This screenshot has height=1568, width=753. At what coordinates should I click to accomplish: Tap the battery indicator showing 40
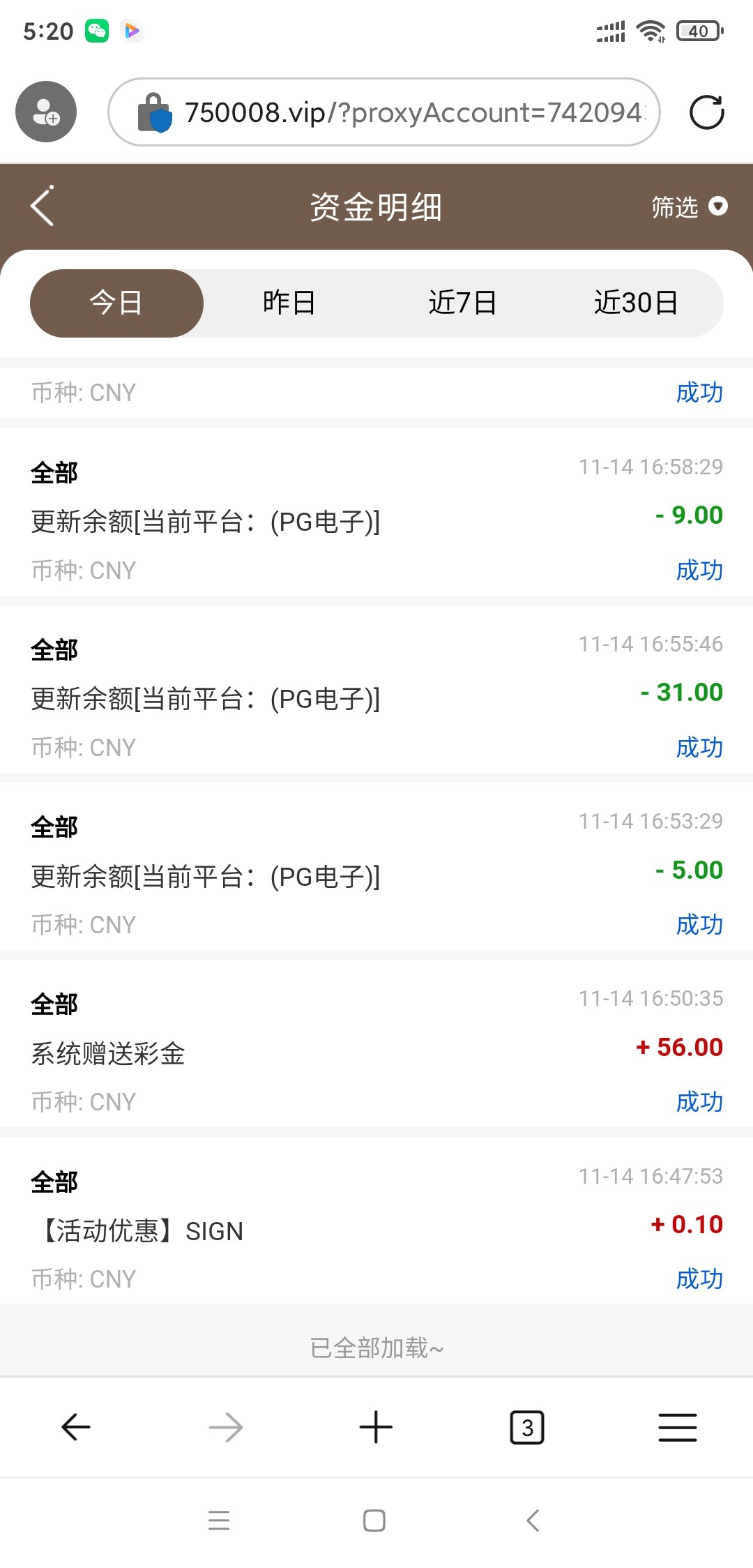pyautogui.click(x=697, y=31)
